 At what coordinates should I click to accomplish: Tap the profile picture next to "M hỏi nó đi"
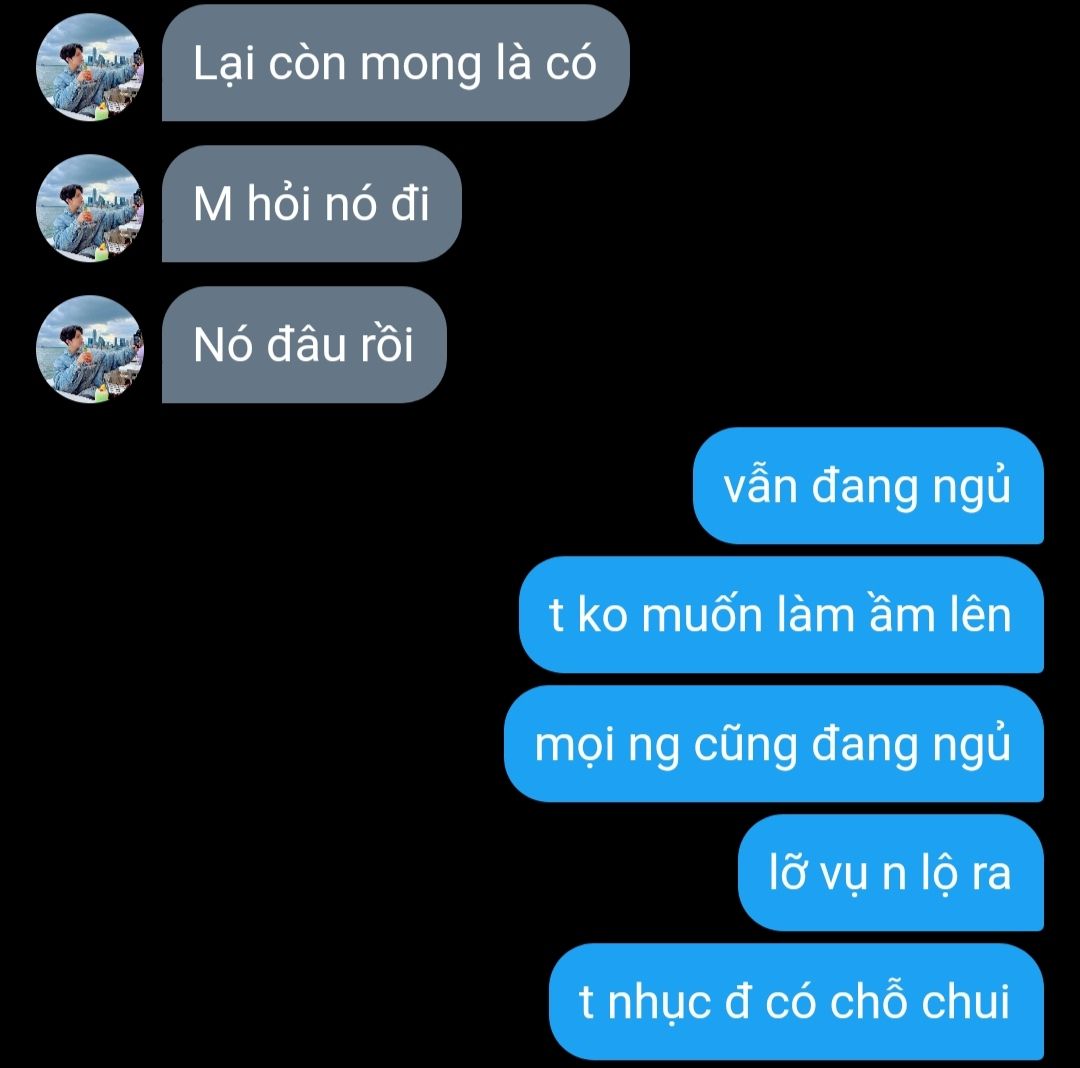click(91, 208)
